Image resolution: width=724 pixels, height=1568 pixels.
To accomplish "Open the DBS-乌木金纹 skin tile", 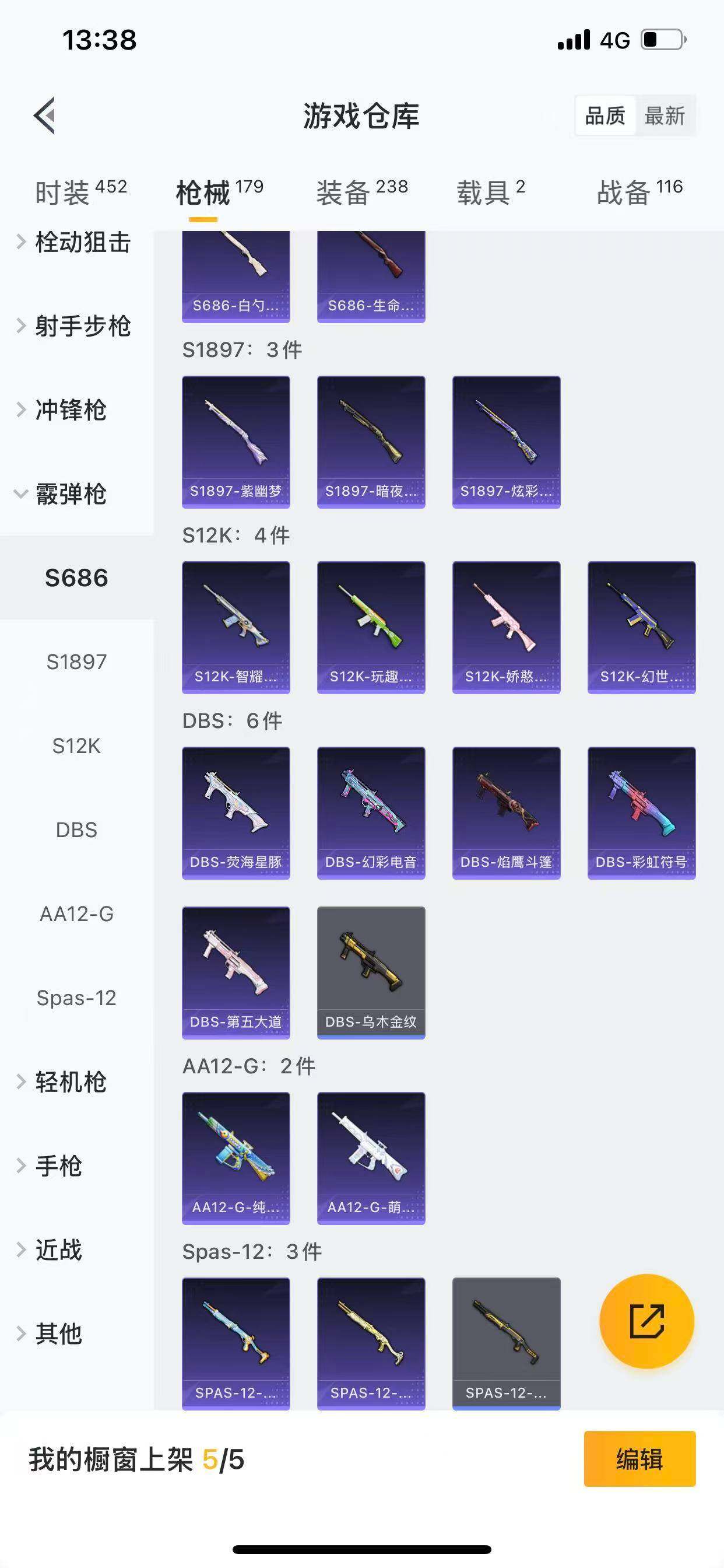I will (x=371, y=972).
